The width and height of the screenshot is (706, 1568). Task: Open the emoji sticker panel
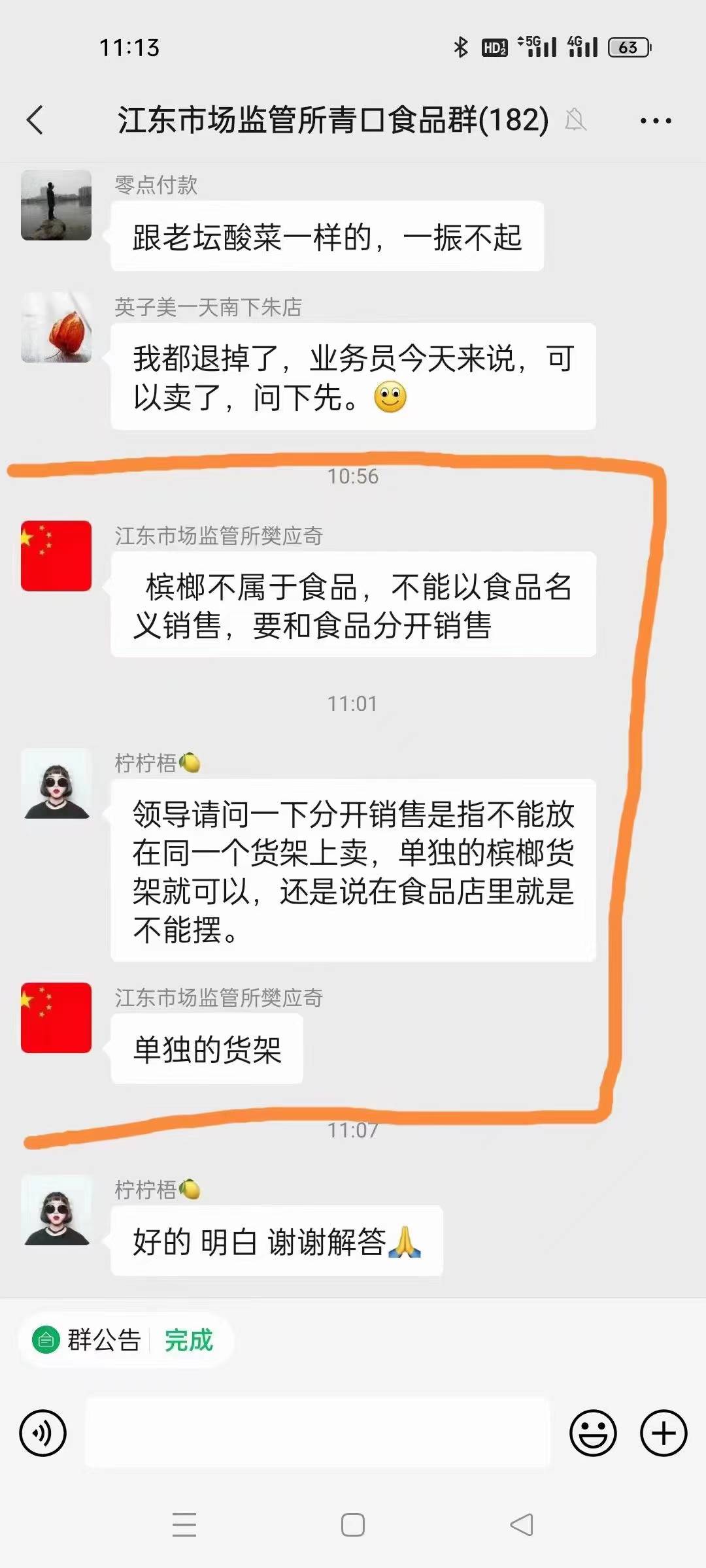[593, 1433]
